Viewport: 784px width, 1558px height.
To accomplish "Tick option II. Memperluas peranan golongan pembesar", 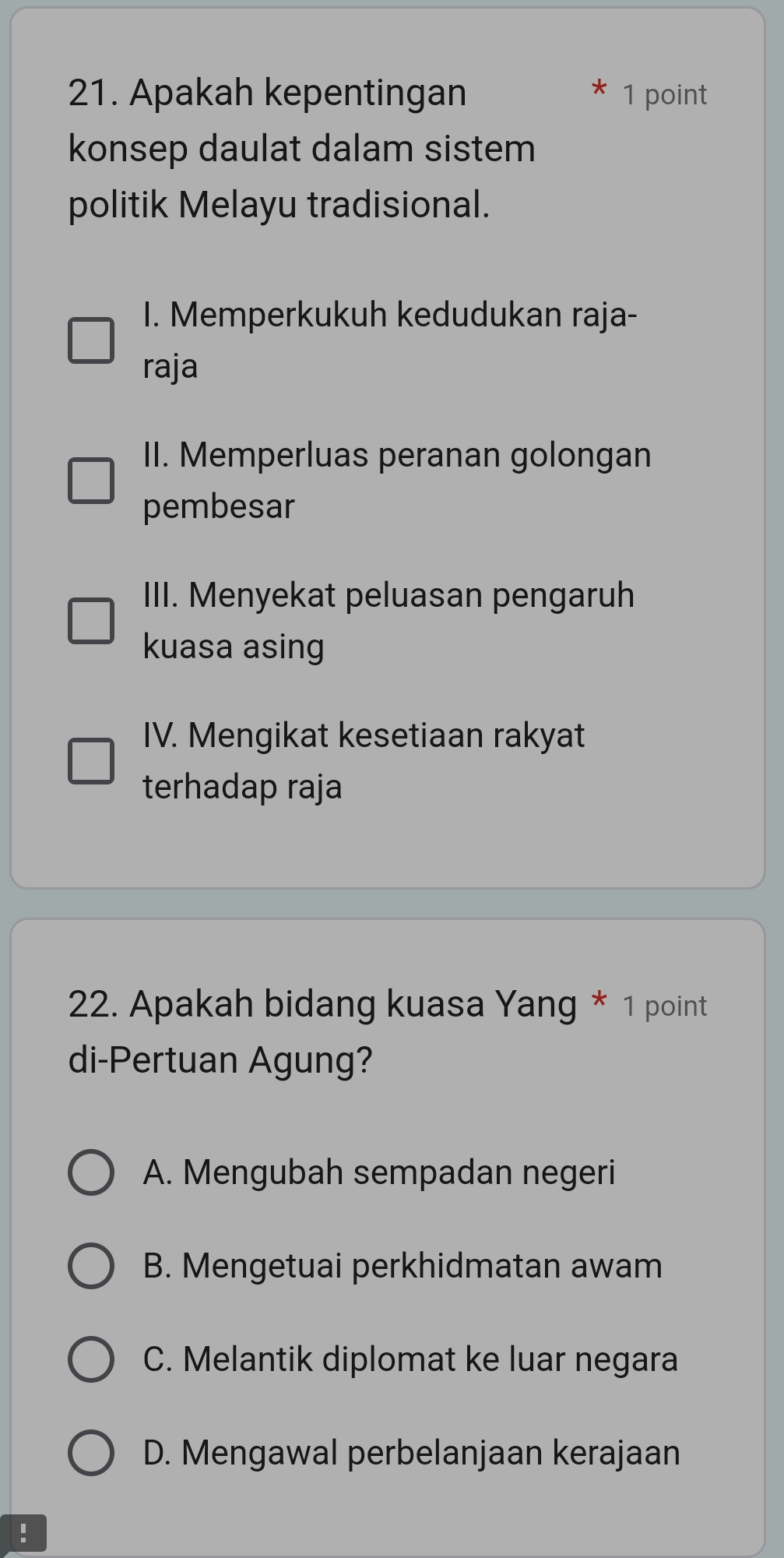I will [x=91, y=481].
